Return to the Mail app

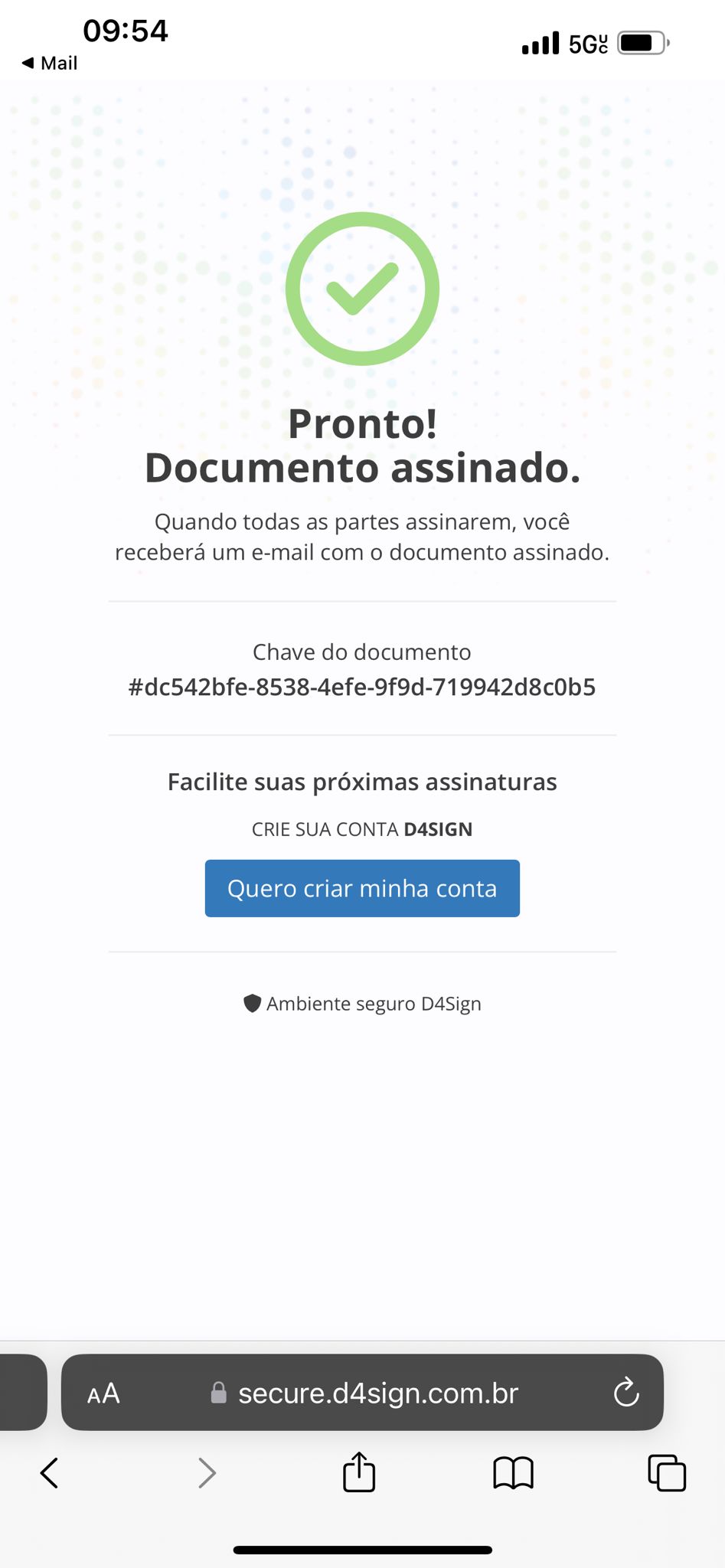click(x=50, y=63)
